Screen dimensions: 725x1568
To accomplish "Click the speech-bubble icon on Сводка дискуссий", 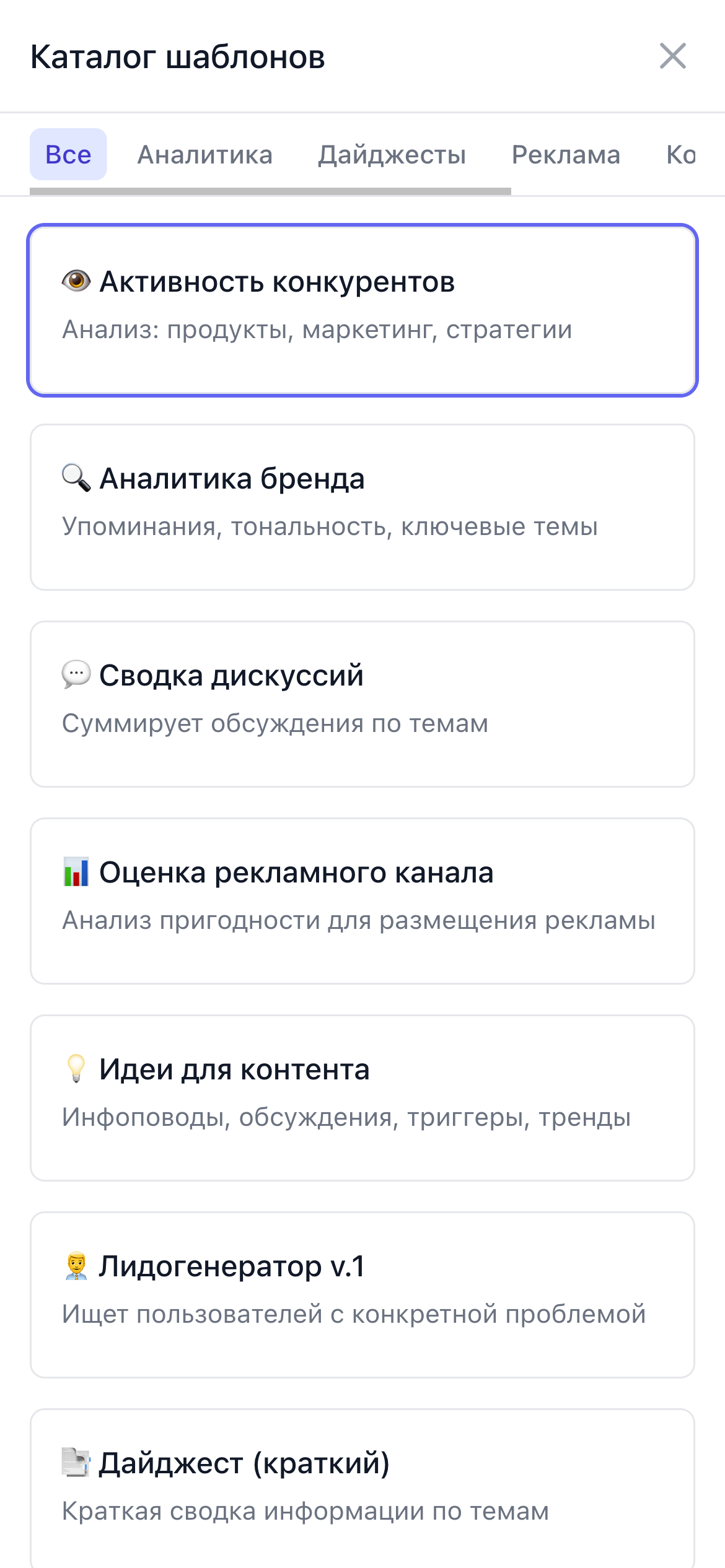I will click(76, 675).
